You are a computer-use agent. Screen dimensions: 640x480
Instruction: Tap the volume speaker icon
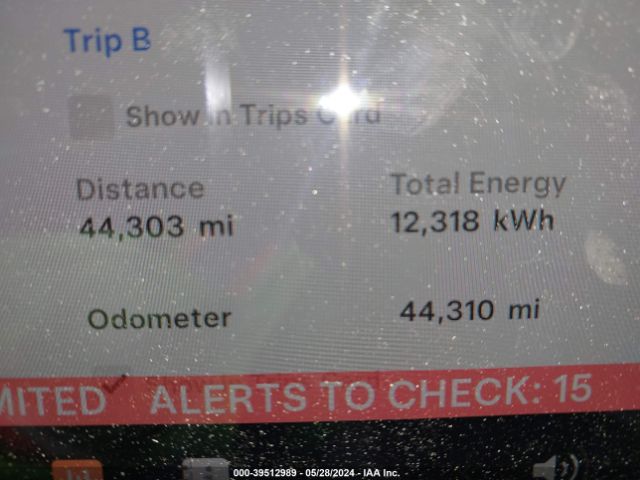(x=554, y=467)
